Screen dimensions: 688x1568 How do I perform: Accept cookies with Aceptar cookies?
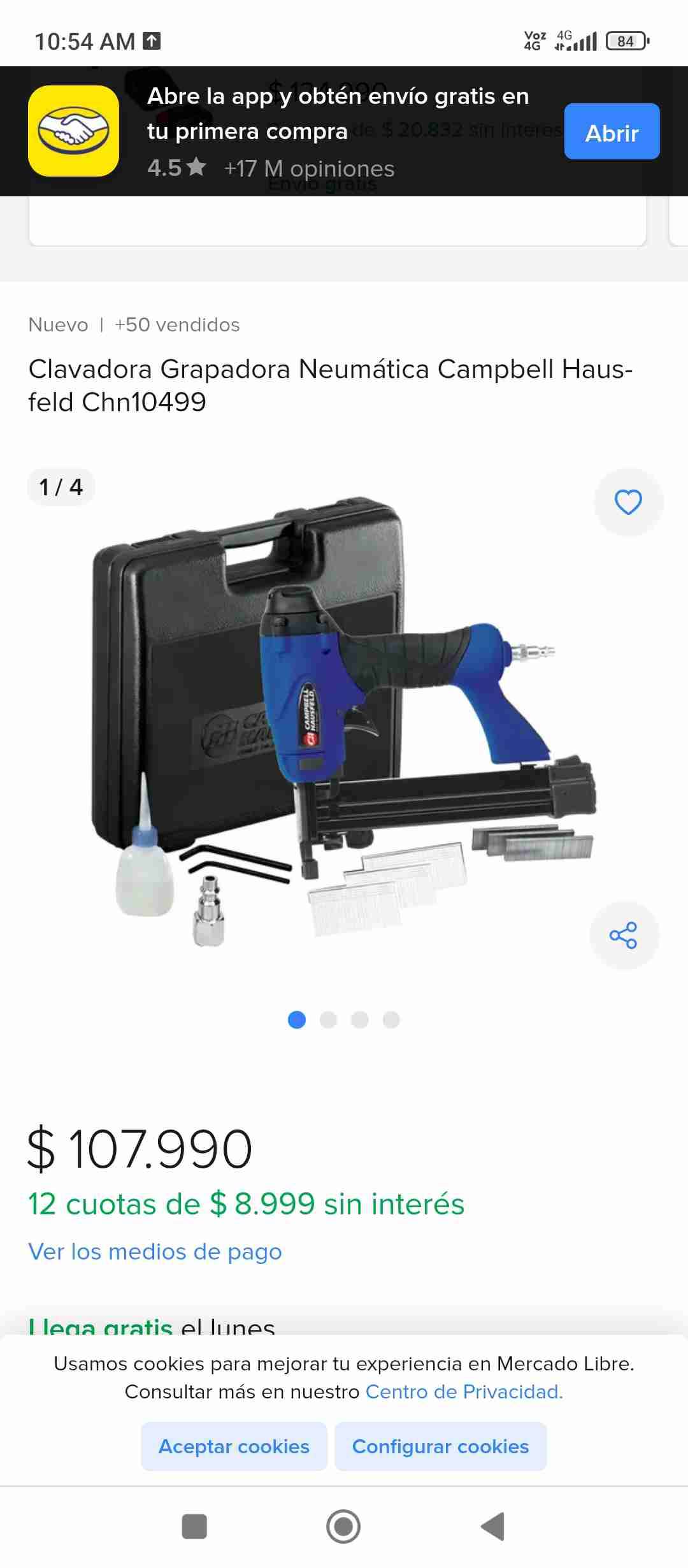tap(234, 1446)
